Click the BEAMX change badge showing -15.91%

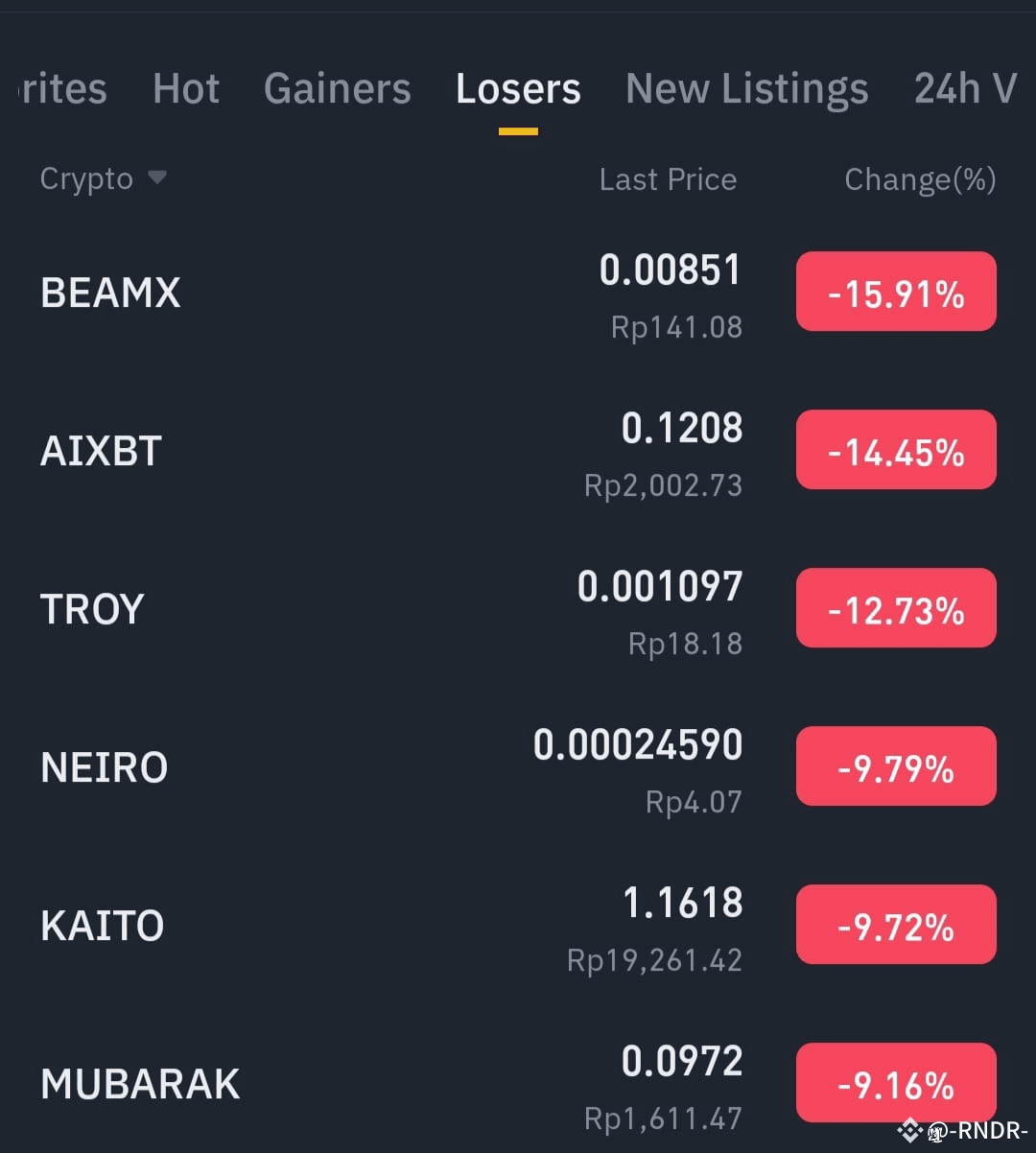pyautogui.click(x=895, y=292)
